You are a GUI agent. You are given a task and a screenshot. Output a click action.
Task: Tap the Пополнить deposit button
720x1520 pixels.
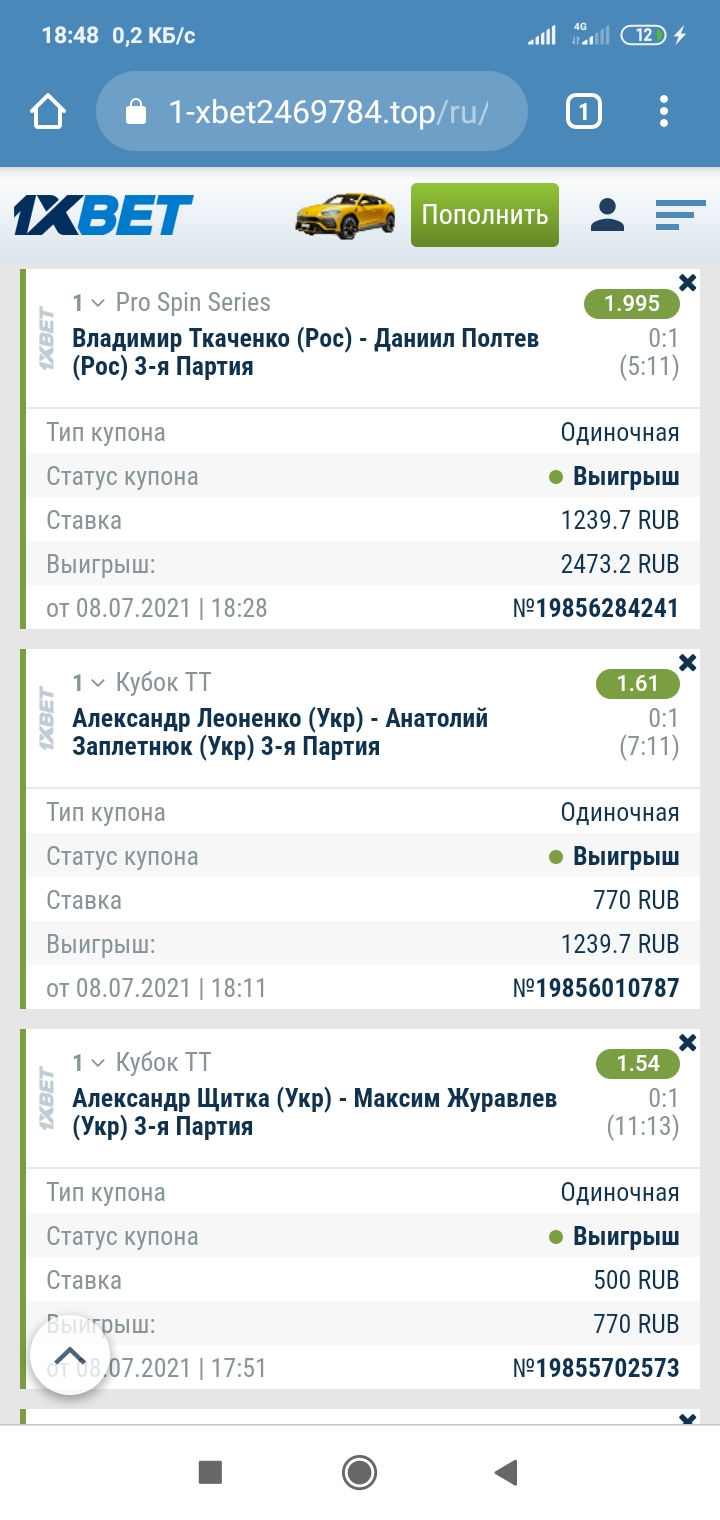pos(485,215)
